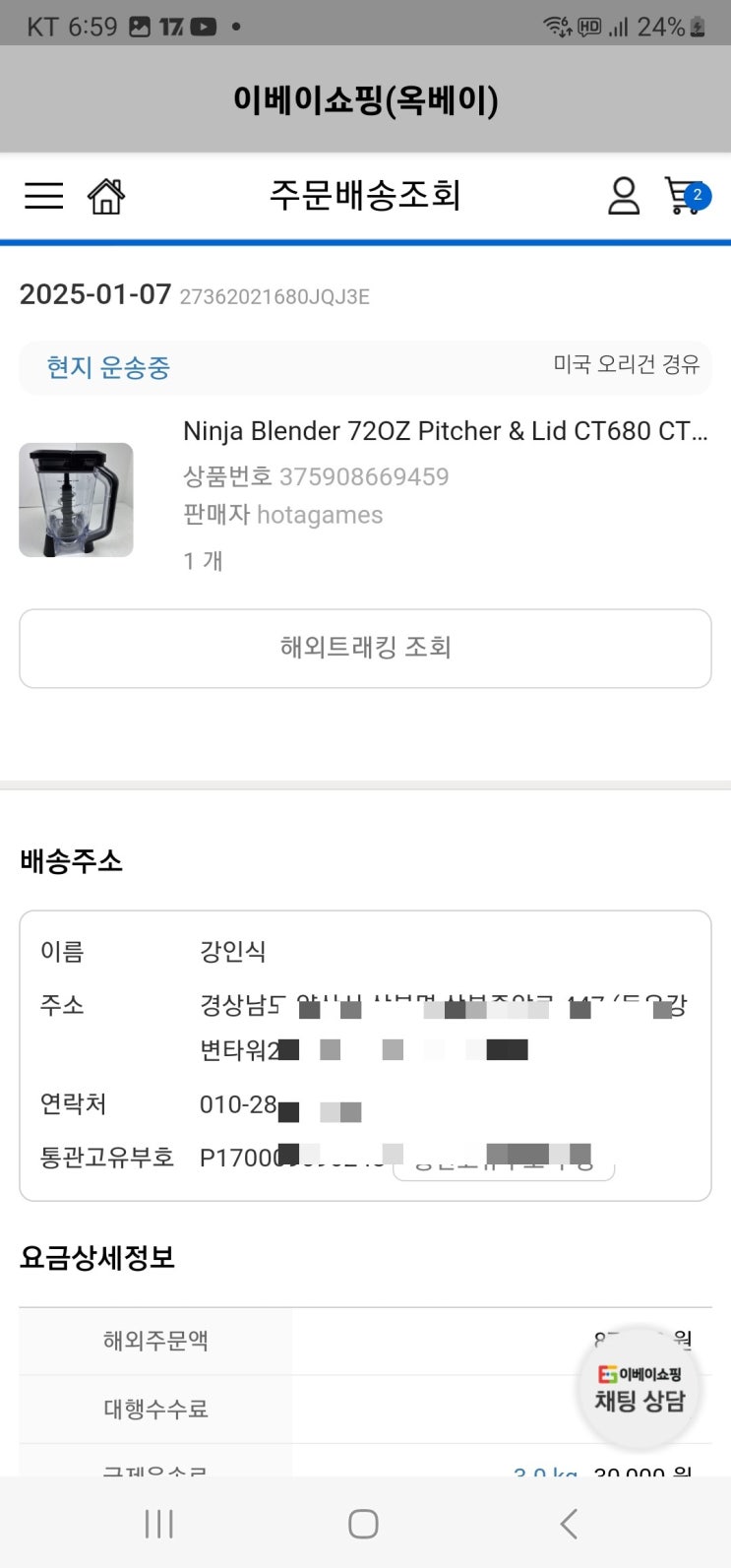This screenshot has height=1568, width=731.
Task: Open the shopping cart with 2 items
Action: 686,196
